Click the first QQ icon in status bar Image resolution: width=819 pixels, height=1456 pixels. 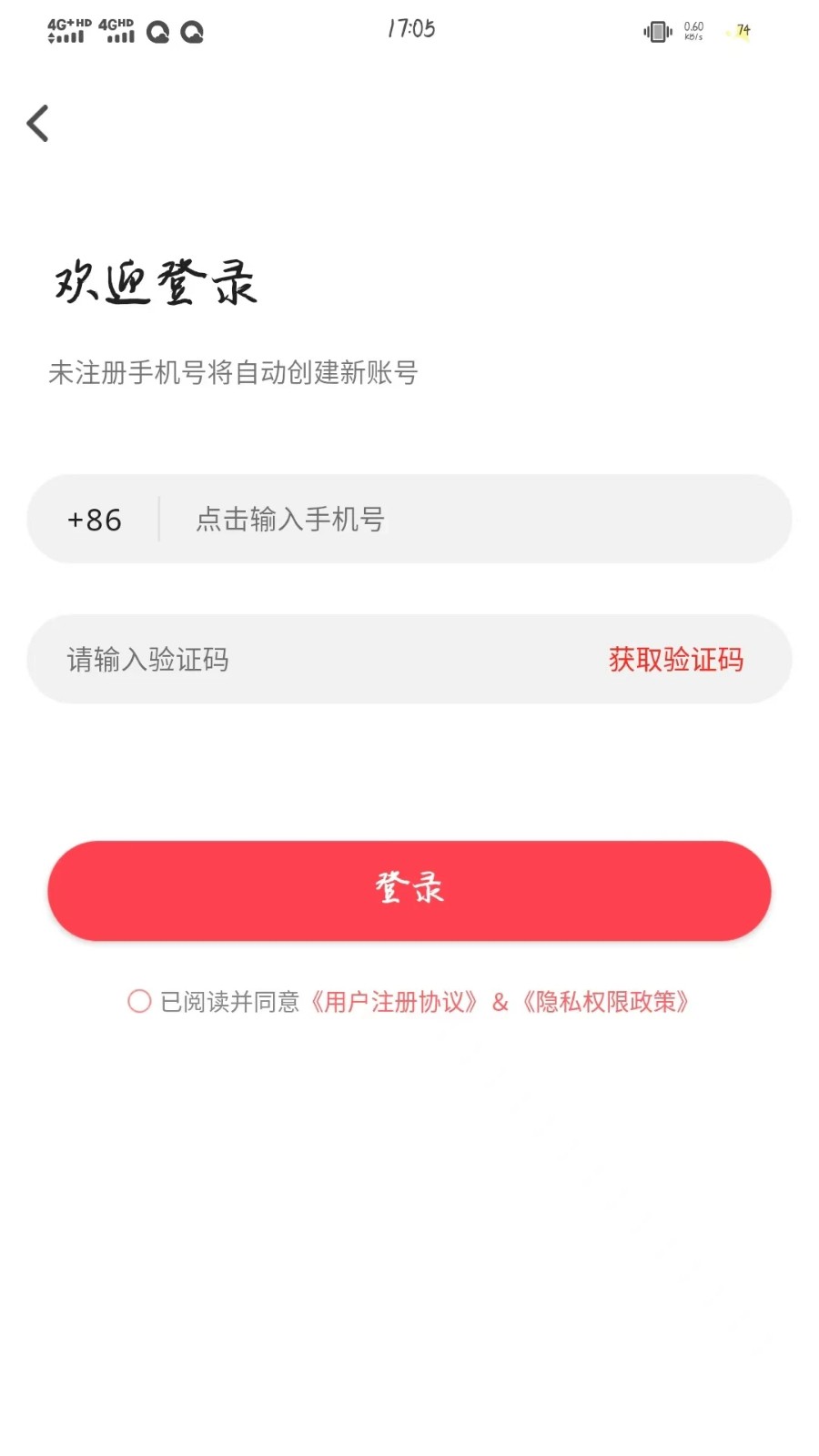point(157,31)
